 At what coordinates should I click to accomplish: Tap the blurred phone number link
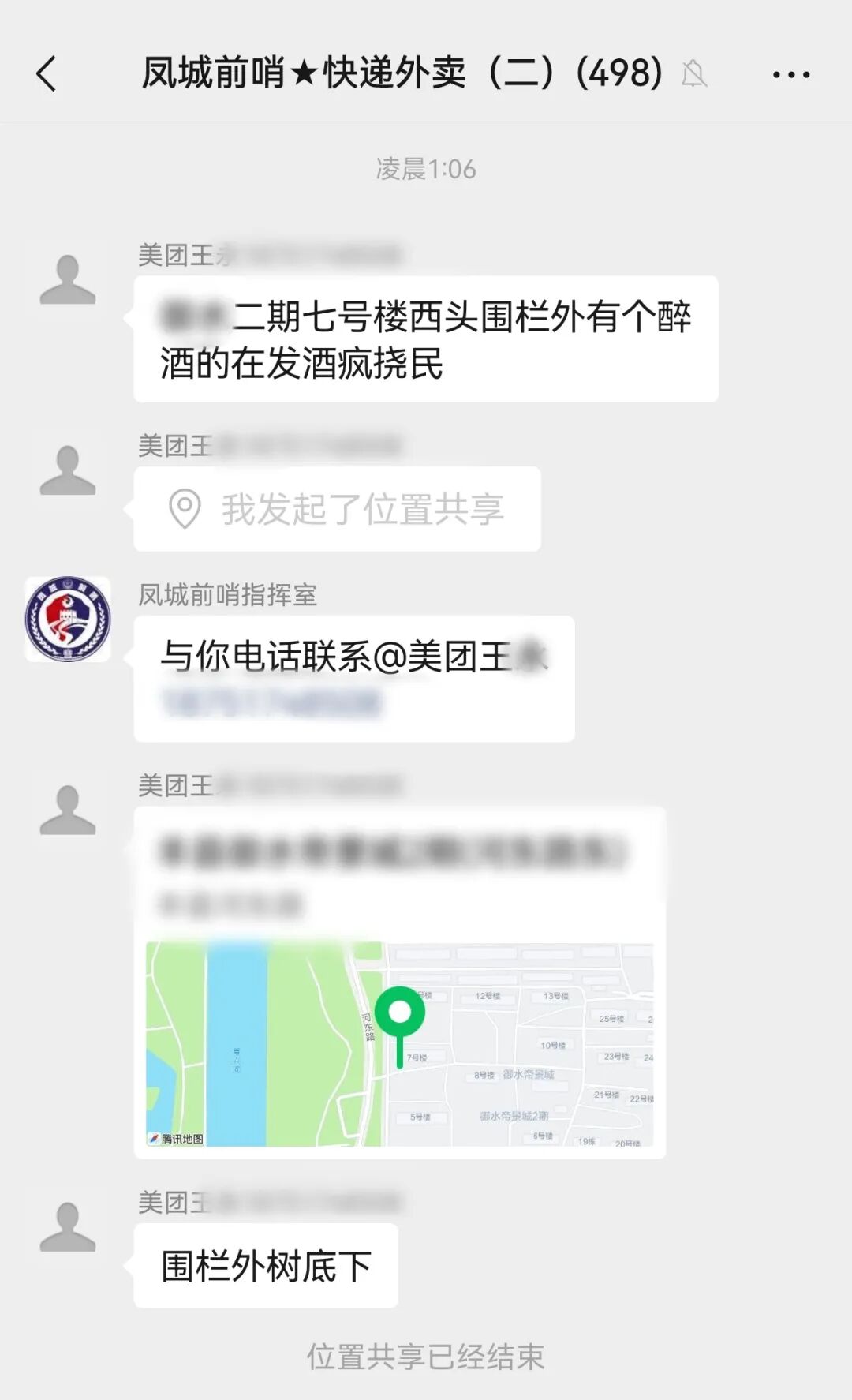(271, 702)
